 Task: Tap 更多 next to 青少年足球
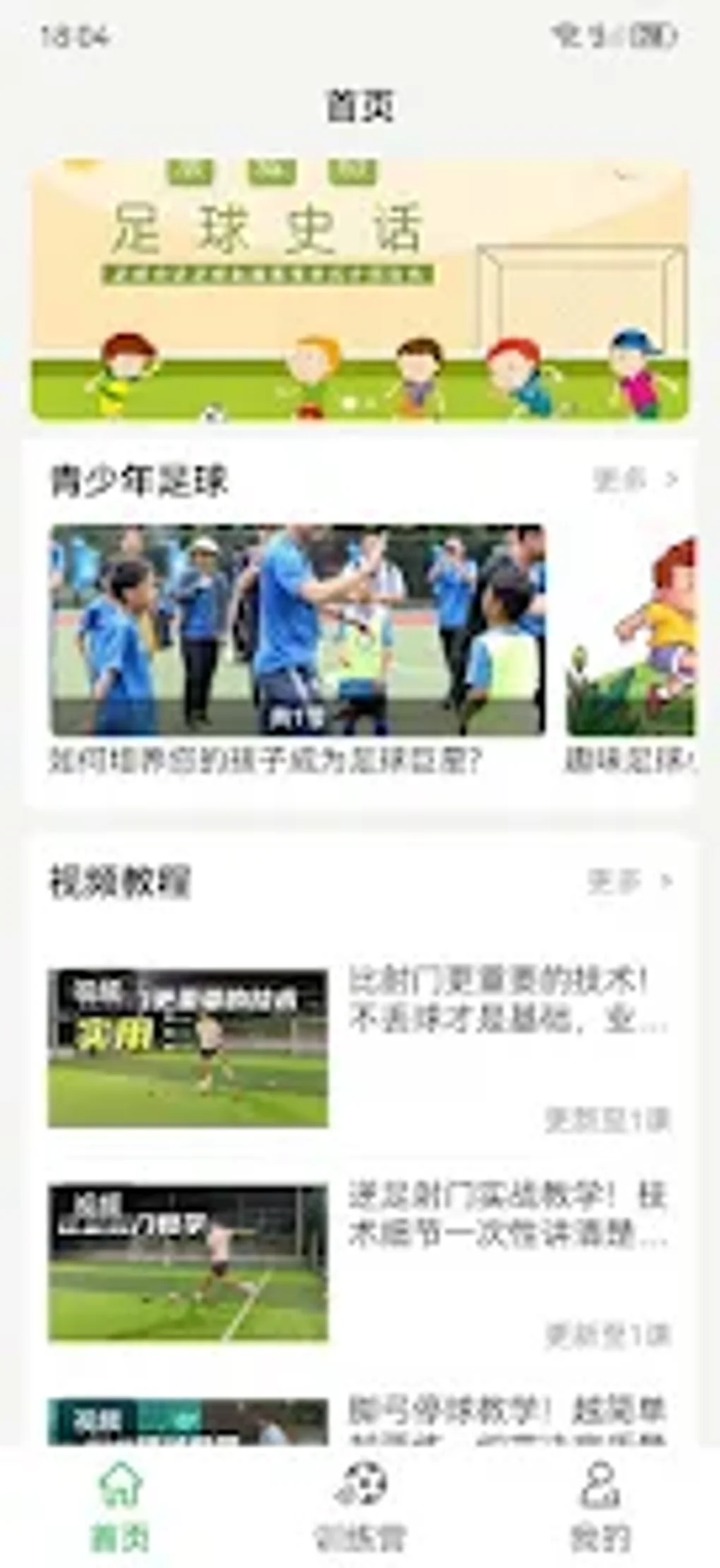click(634, 481)
